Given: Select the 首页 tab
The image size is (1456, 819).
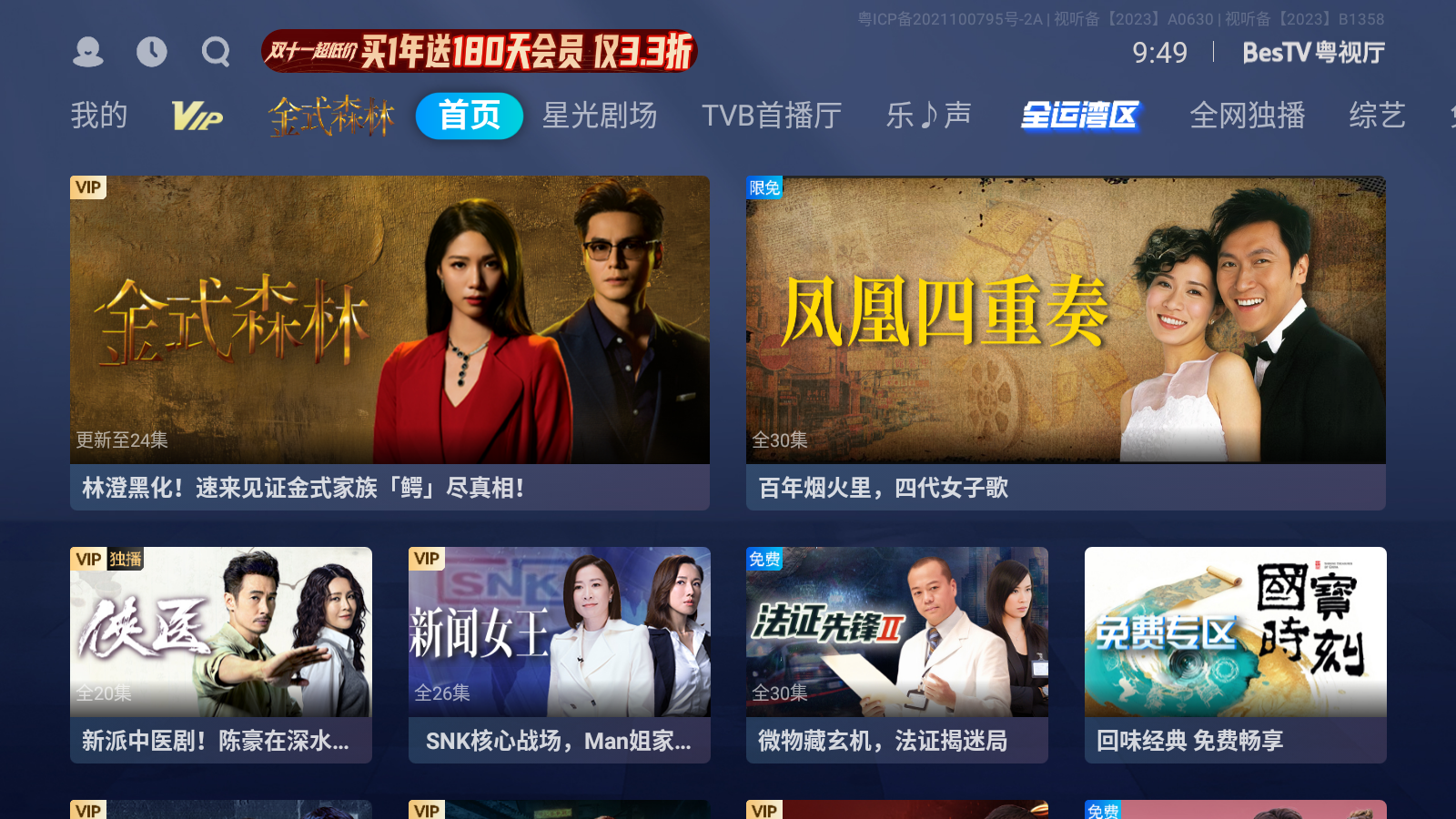Looking at the screenshot, I should pos(470,116).
